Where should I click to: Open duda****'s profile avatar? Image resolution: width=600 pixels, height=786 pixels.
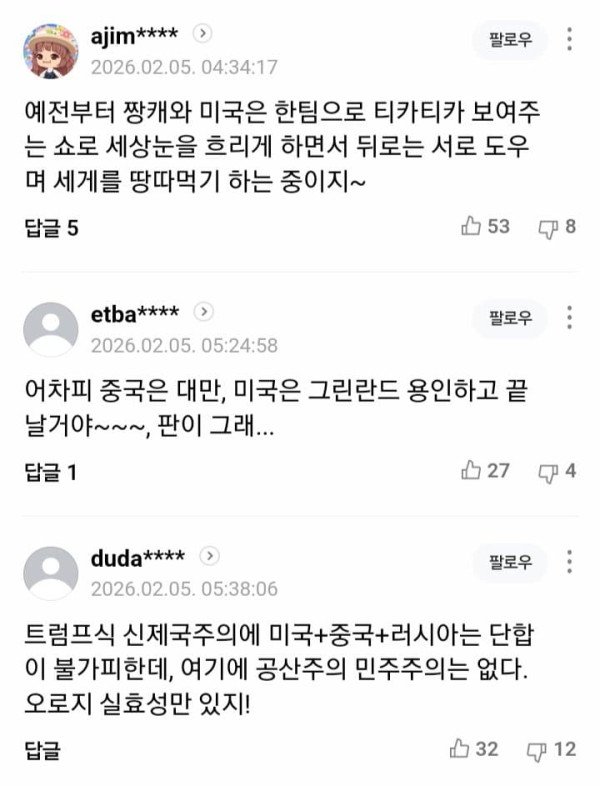50,572
